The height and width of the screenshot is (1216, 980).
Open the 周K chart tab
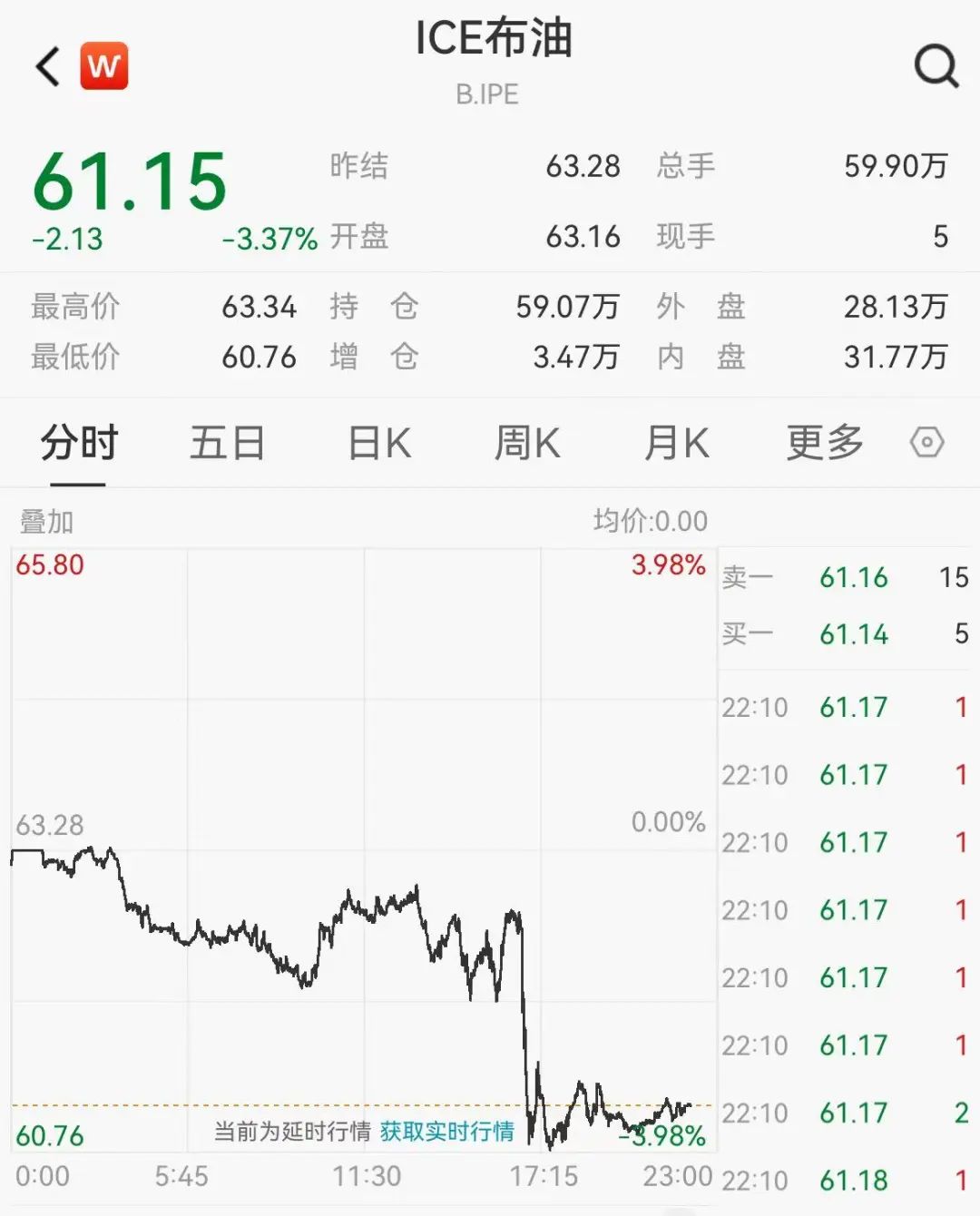point(527,444)
